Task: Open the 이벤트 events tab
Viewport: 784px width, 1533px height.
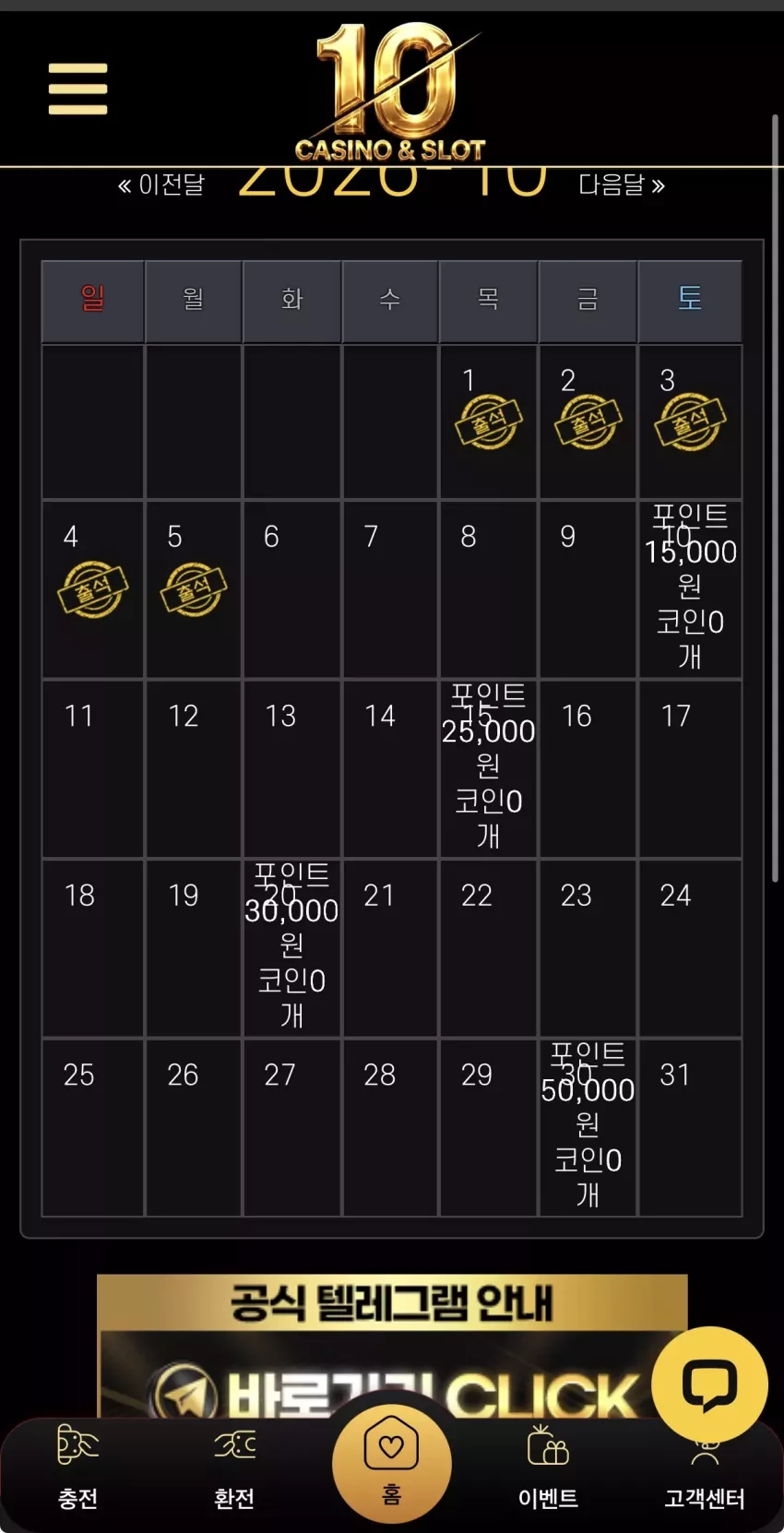Action: [548, 1467]
